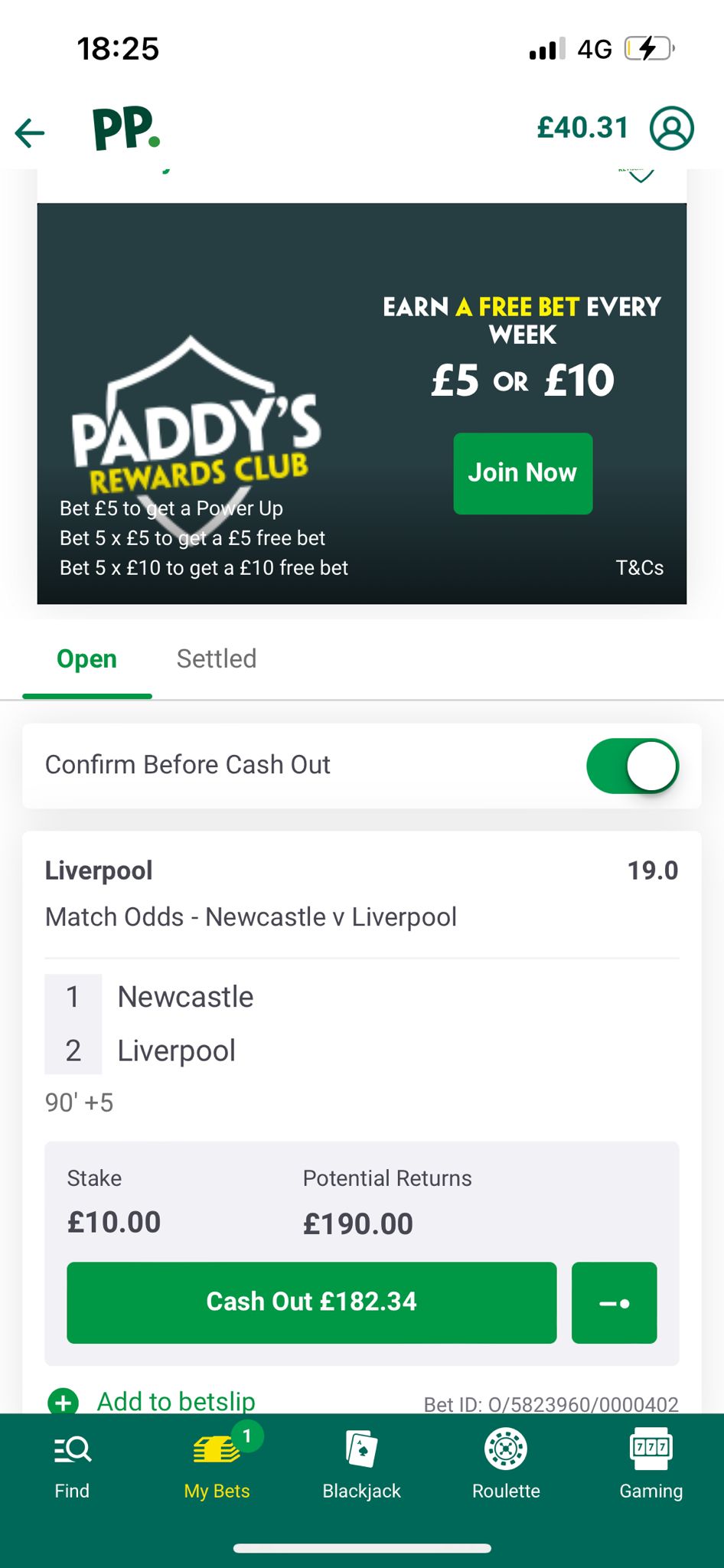This screenshot has width=724, height=1568.
Task: Go back using the top arrow
Action: pyautogui.click(x=30, y=133)
